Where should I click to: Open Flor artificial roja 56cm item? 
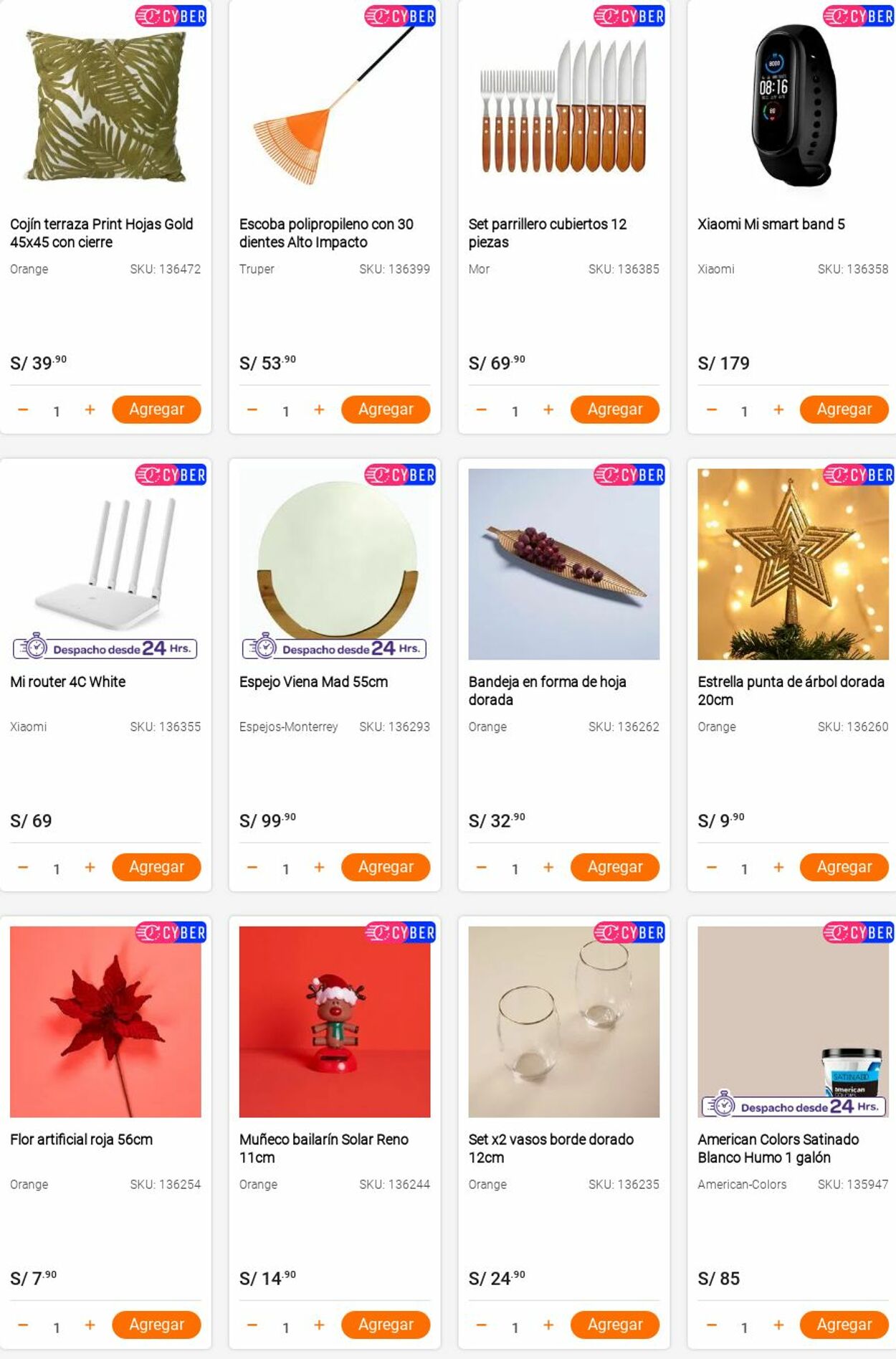coord(81,1139)
